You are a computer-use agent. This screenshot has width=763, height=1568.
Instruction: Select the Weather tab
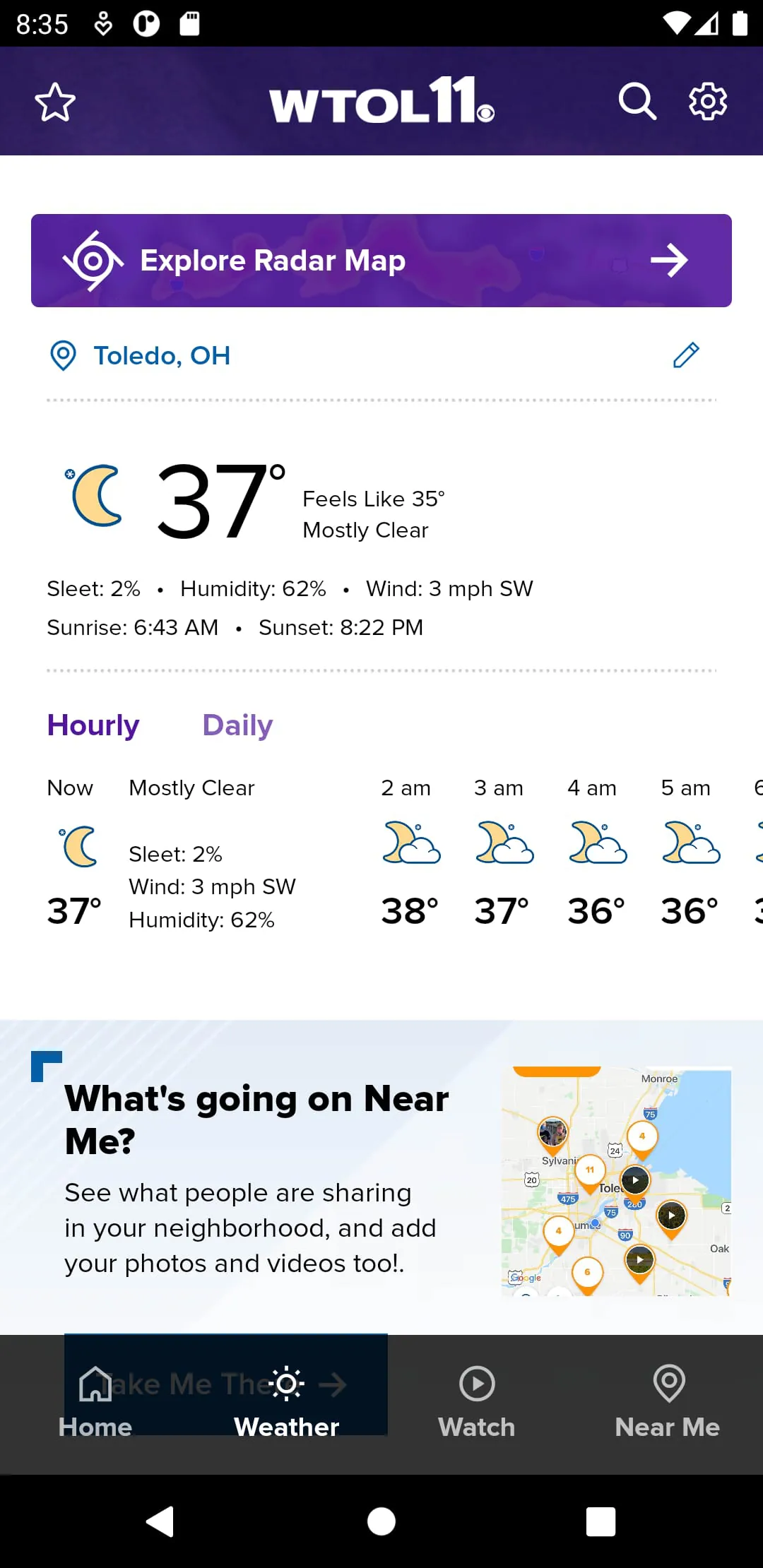[286, 1403]
